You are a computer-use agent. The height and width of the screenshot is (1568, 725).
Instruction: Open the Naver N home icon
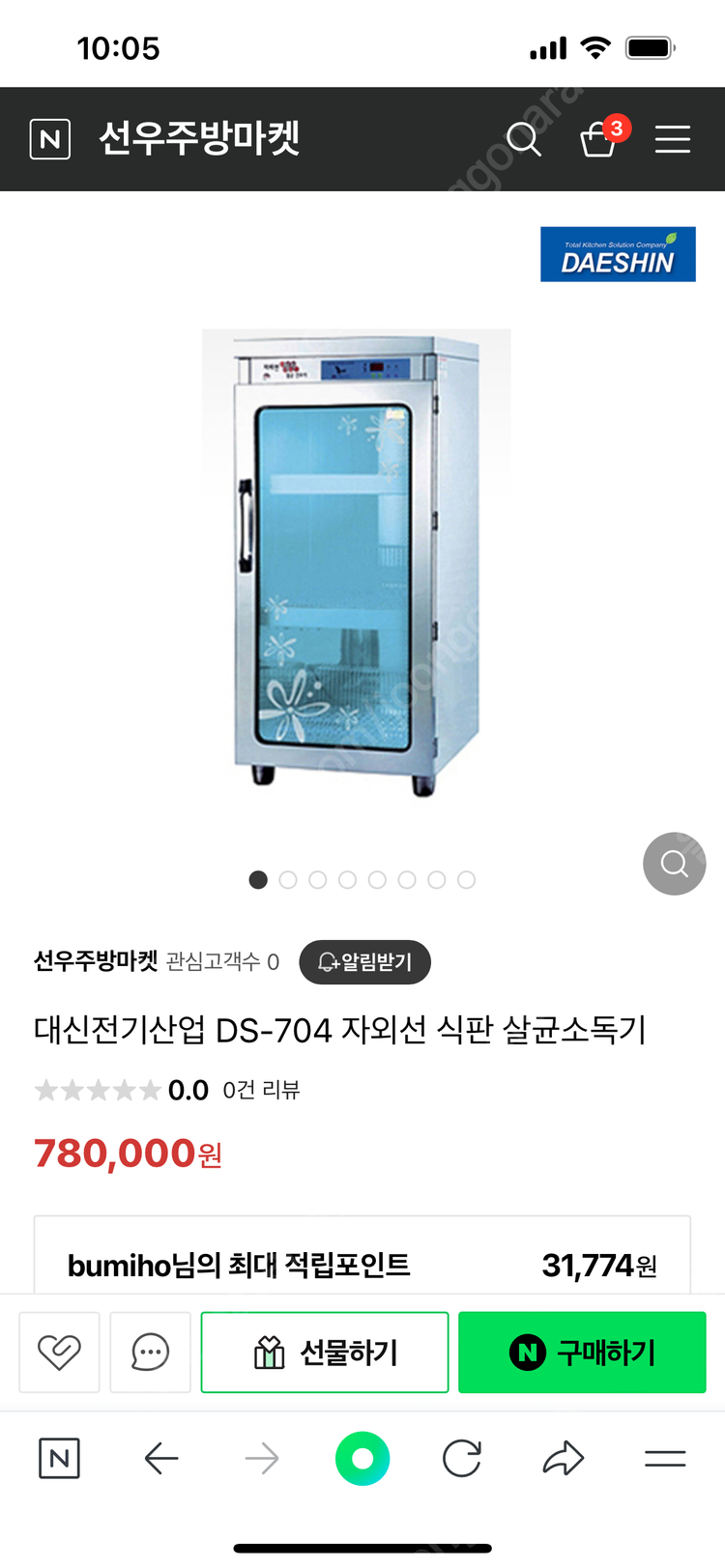59,1459
